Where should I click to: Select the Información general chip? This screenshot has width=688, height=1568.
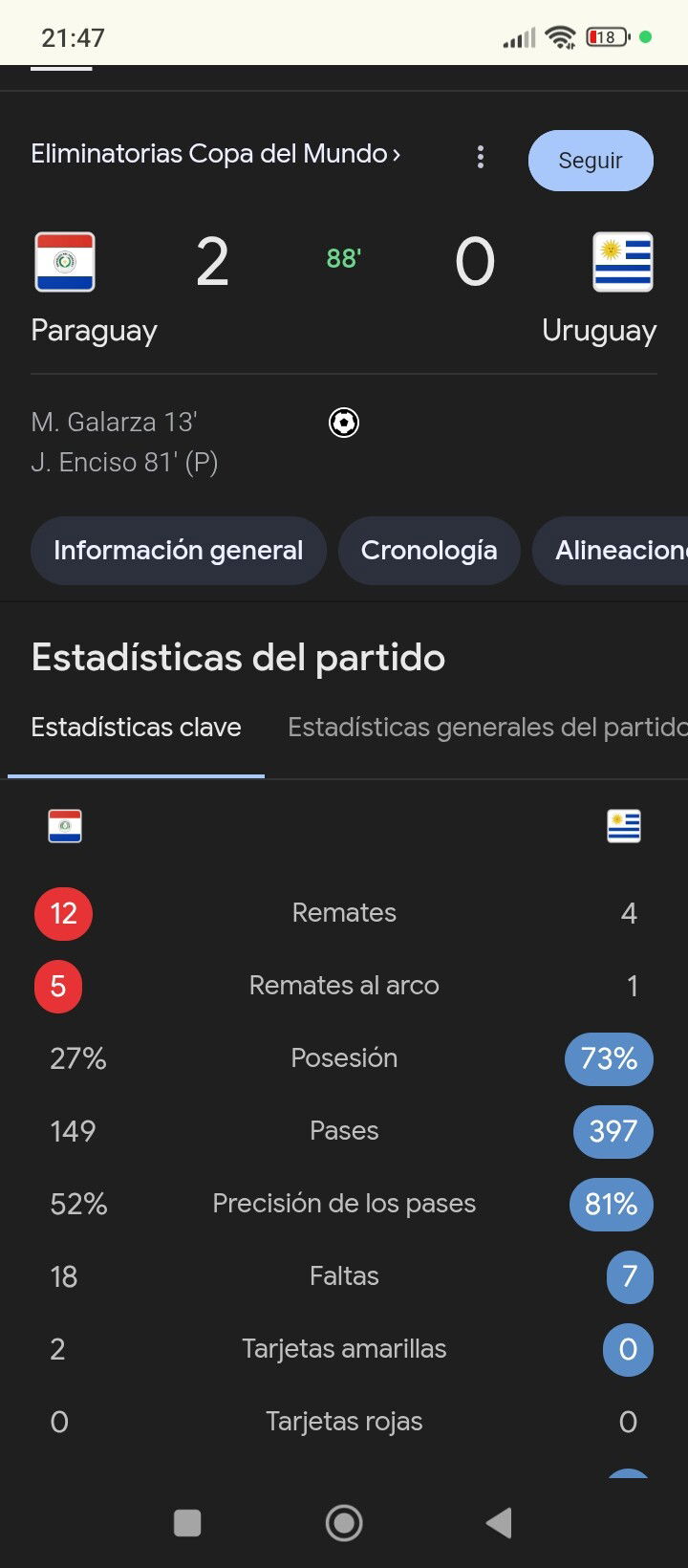(x=179, y=551)
